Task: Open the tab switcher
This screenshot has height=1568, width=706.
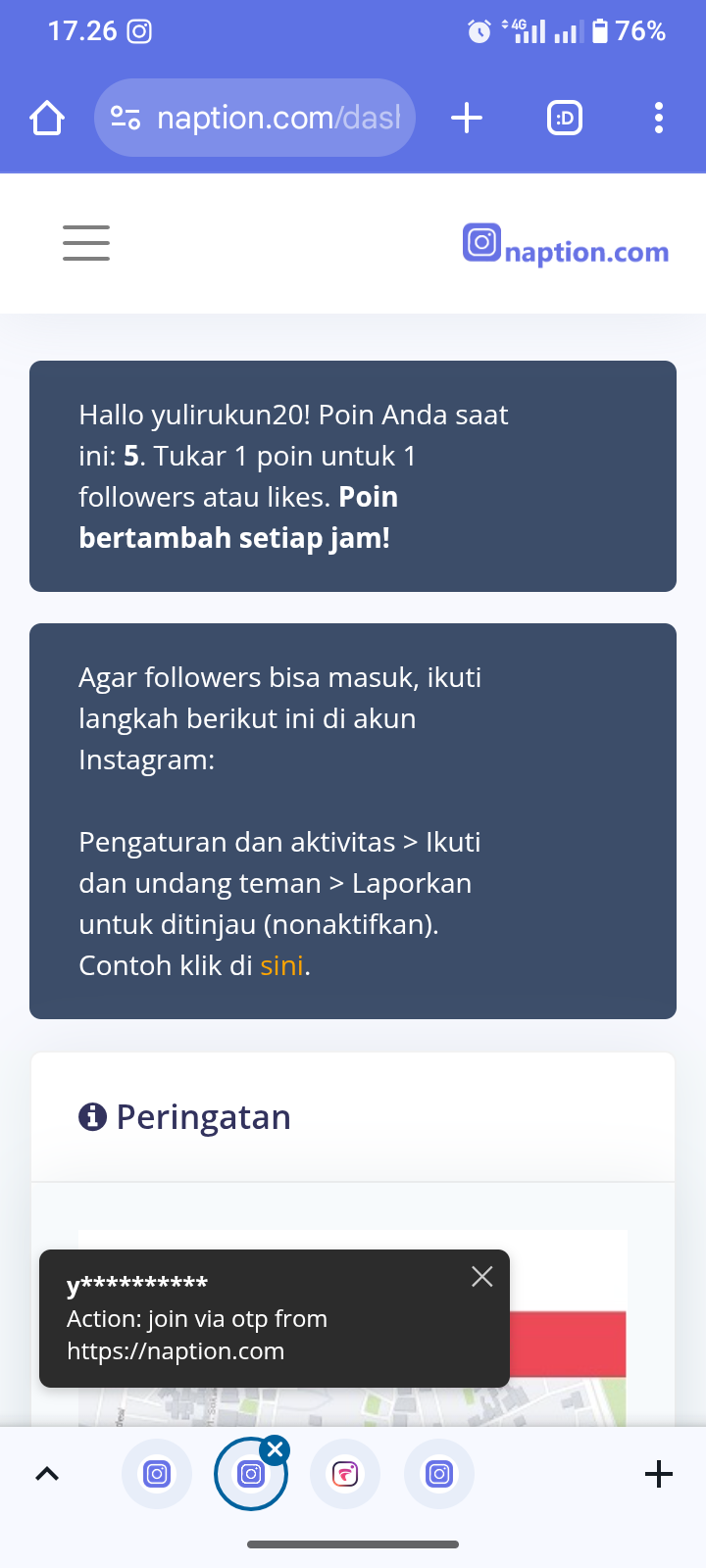Action: click(564, 118)
